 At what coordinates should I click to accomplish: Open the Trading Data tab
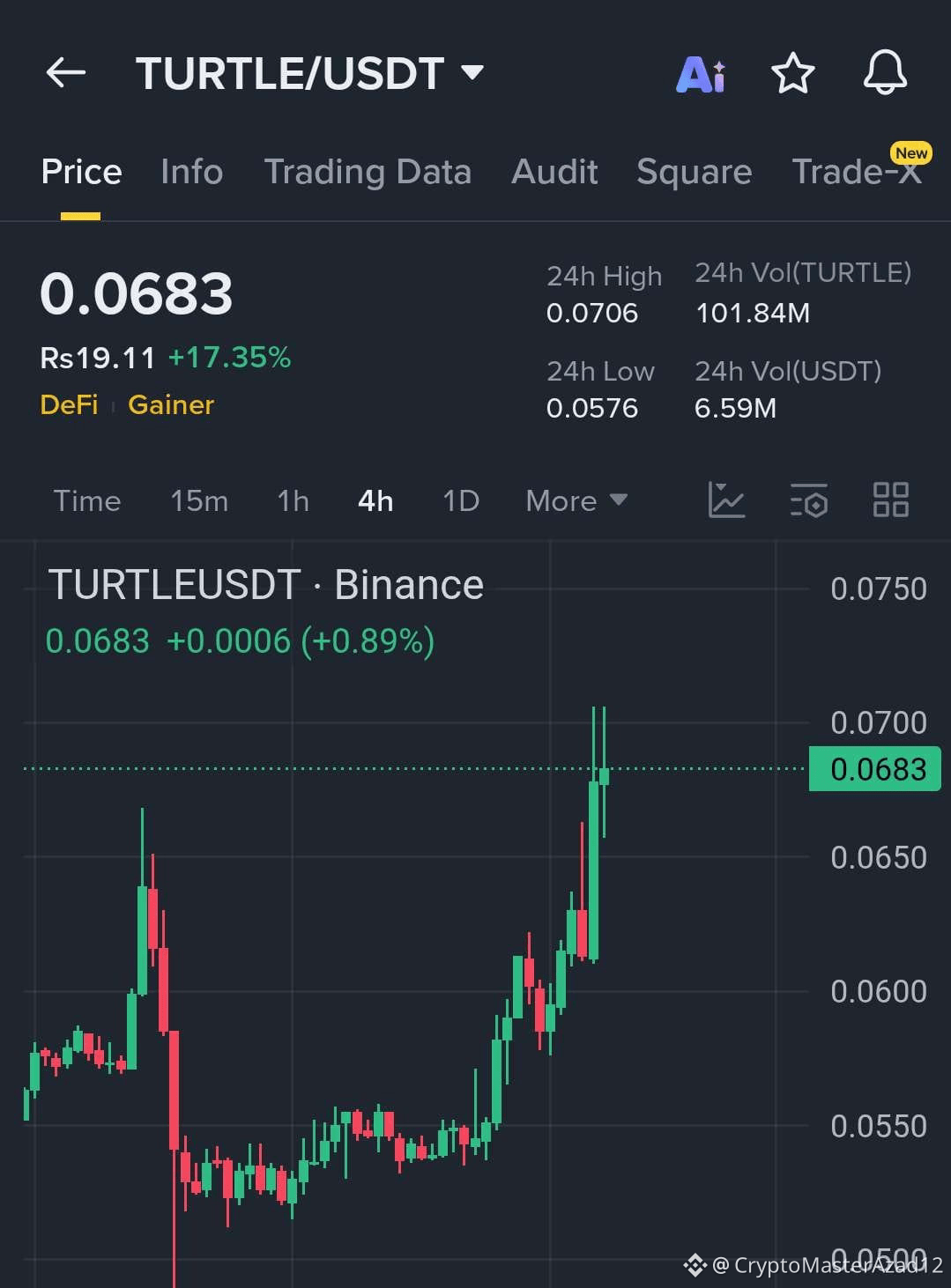pyautogui.click(x=368, y=172)
